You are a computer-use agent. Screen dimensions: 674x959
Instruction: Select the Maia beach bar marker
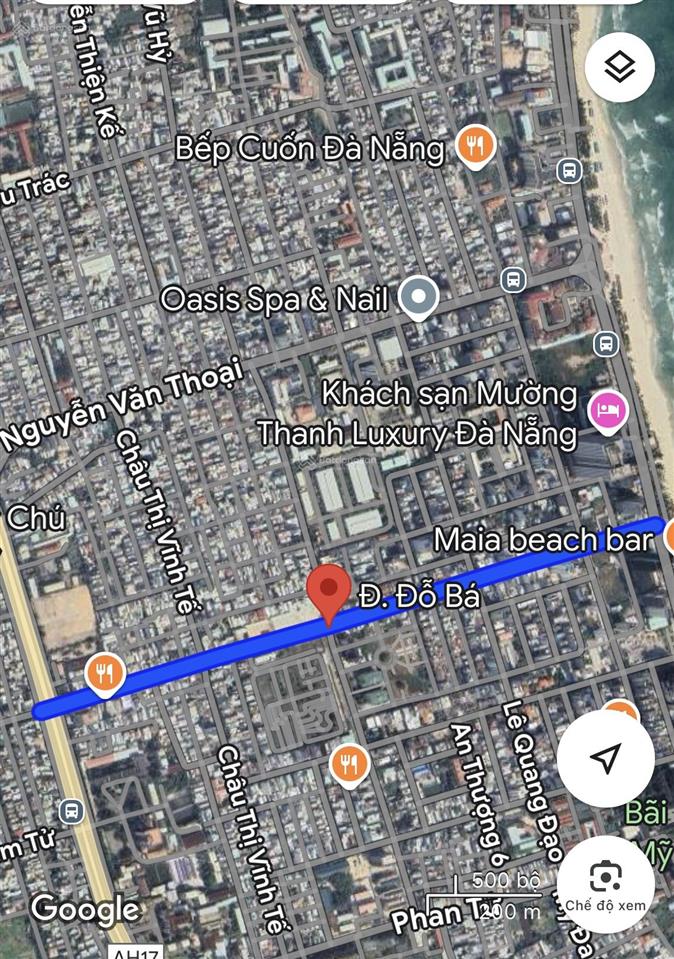point(668,536)
